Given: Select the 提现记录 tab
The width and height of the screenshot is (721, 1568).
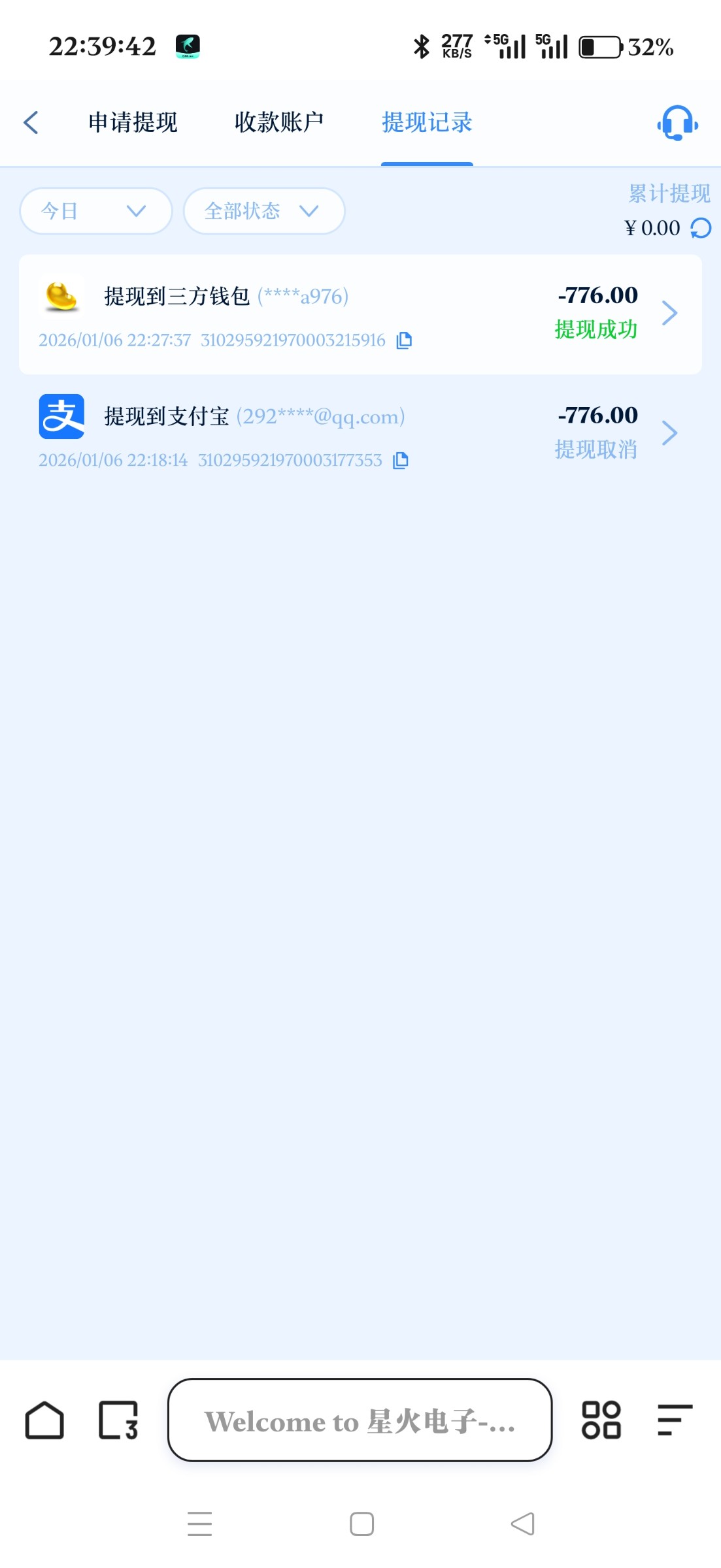Looking at the screenshot, I should click(427, 122).
